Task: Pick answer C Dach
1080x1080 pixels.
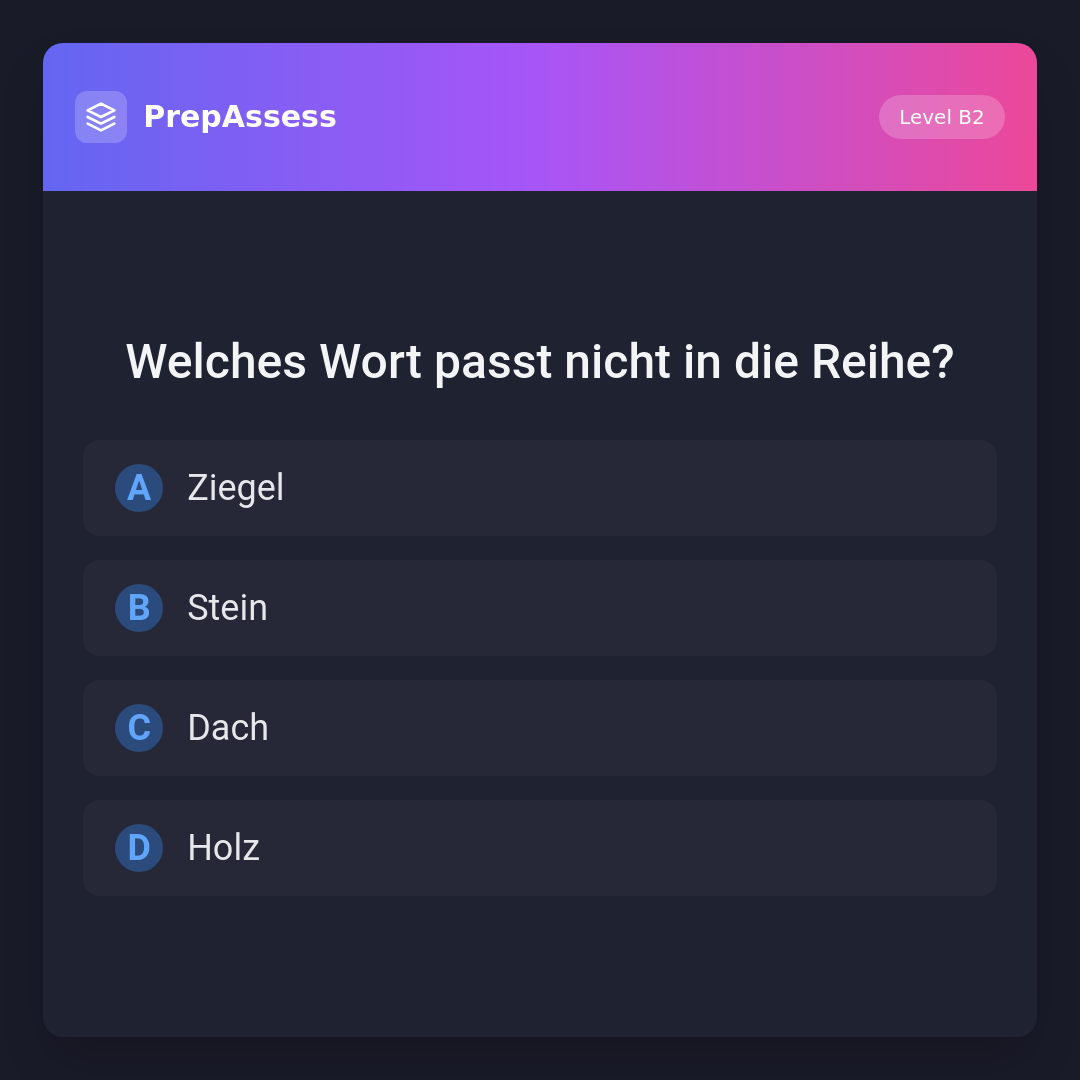Action: 540,728
